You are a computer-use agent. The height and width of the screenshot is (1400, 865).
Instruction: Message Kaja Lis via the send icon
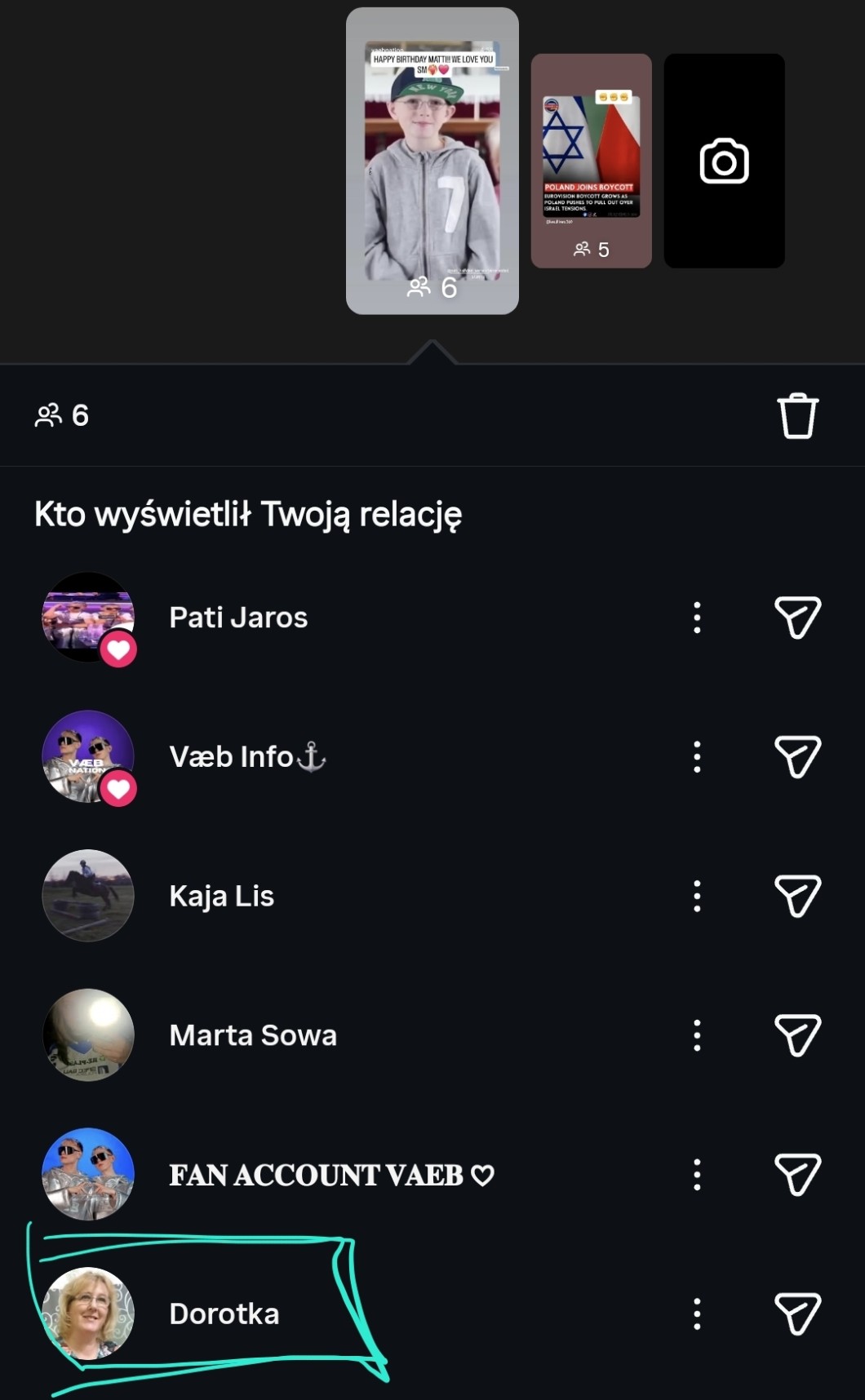click(x=797, y=896)
